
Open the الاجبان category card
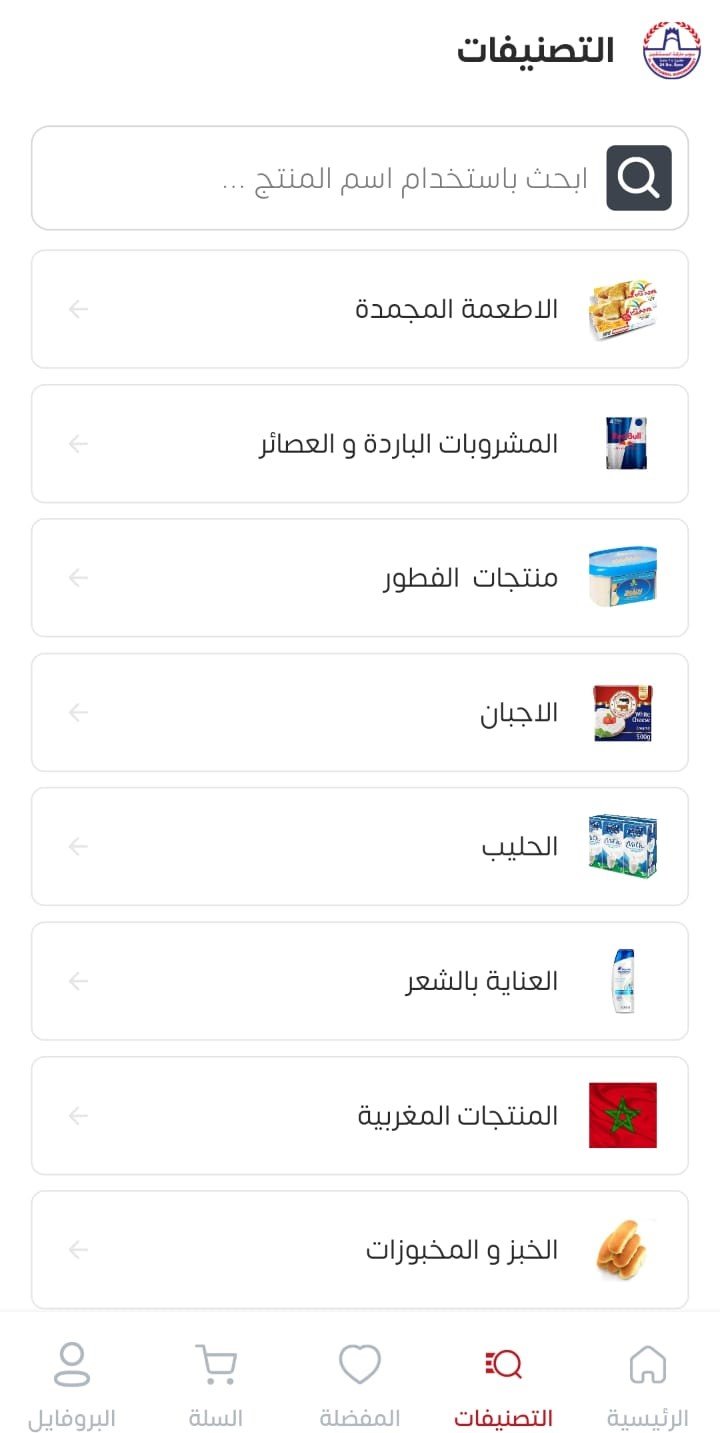pyautogui.click(x=360, y=712)
